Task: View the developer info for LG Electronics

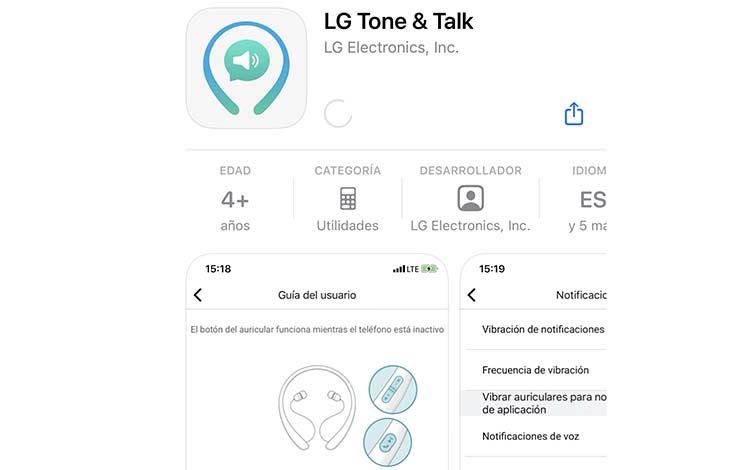Action: coord(470,200)
